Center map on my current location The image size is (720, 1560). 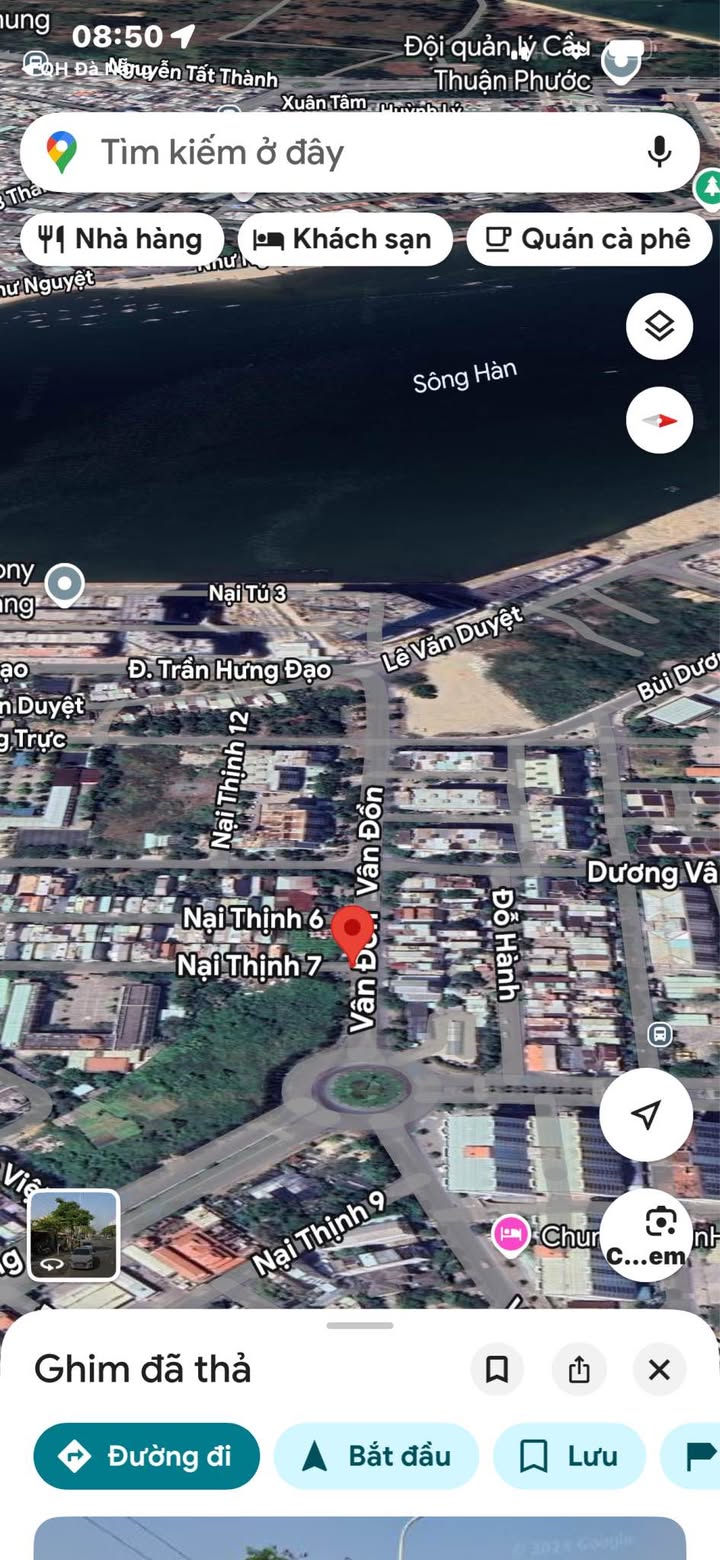tap(646, 1114)
